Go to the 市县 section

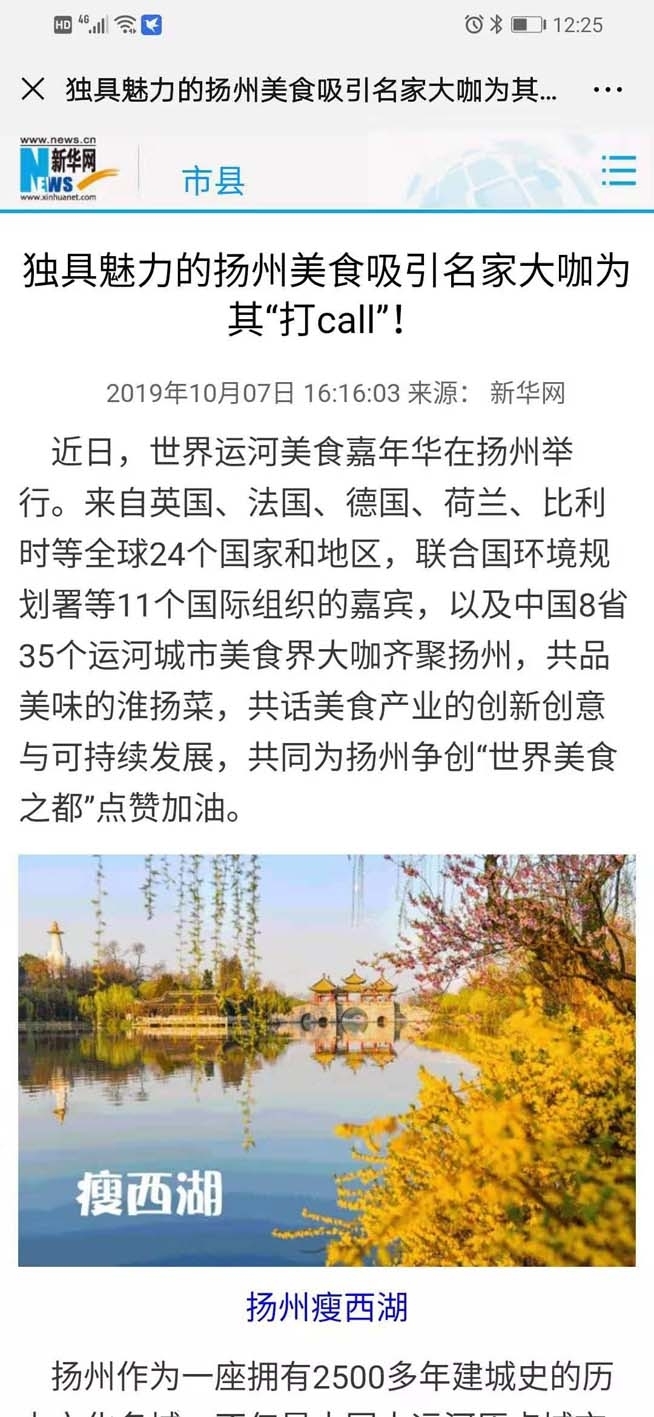(213, 180)
